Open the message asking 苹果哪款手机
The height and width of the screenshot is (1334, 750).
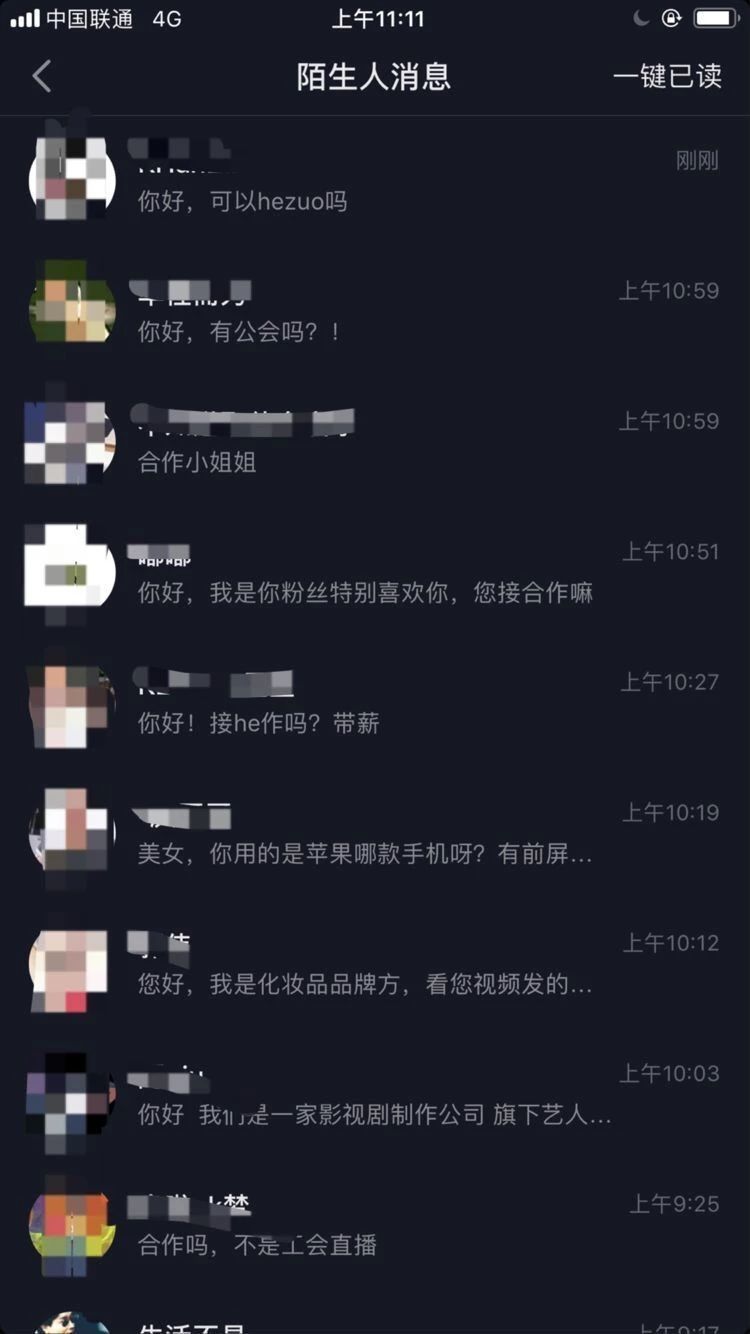(x=375, y=833)
